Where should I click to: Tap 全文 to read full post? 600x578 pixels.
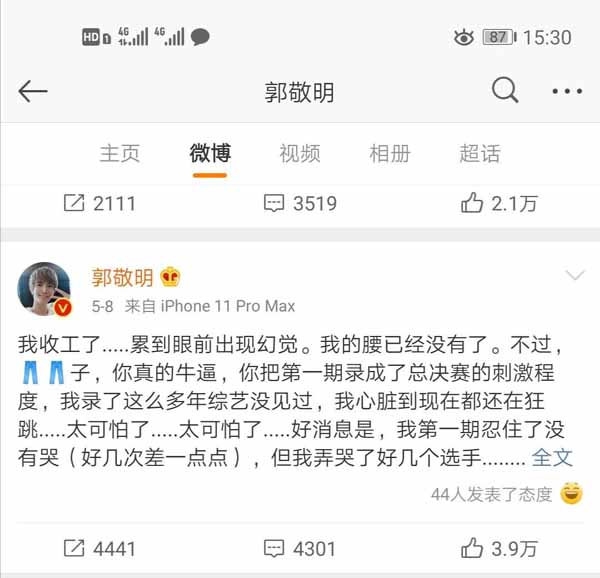551,458
